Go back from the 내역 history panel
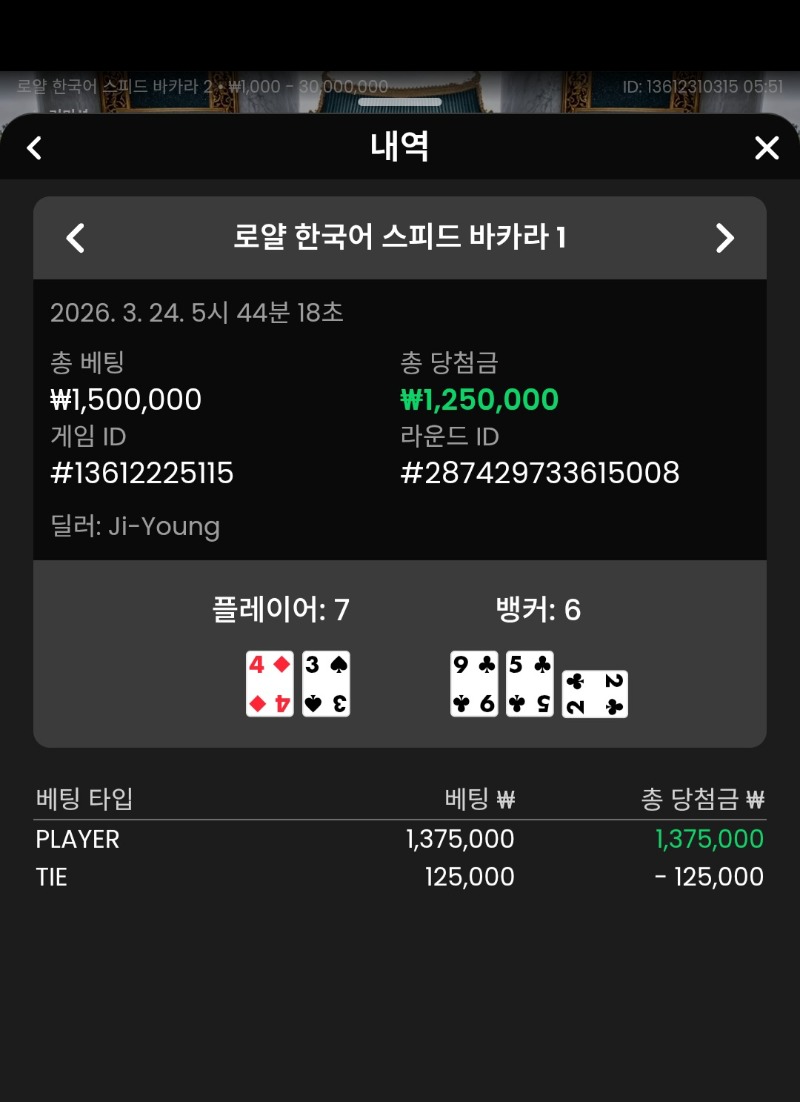The height and width of the screenshot is (1102, 800). (x=34, y=148)
